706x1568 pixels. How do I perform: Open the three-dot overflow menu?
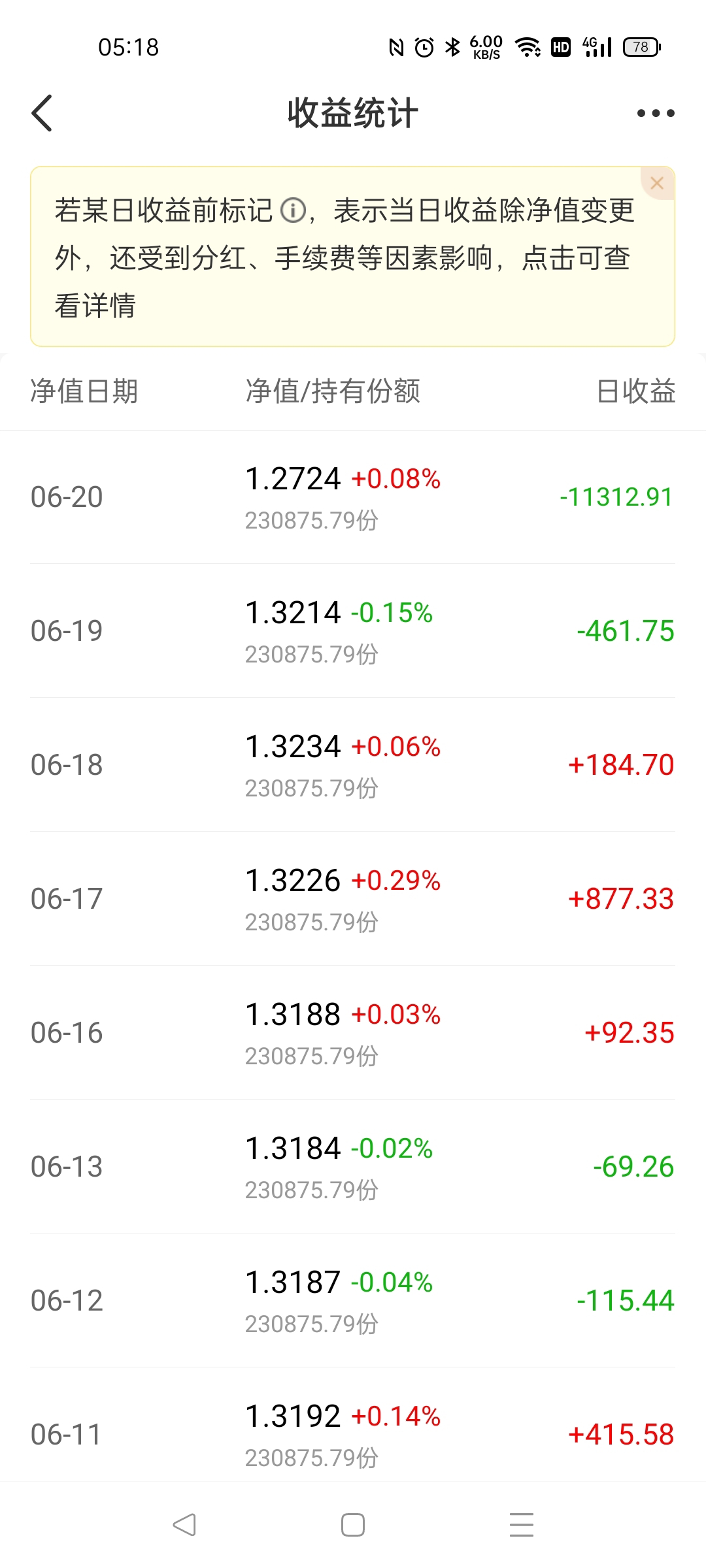656,113
